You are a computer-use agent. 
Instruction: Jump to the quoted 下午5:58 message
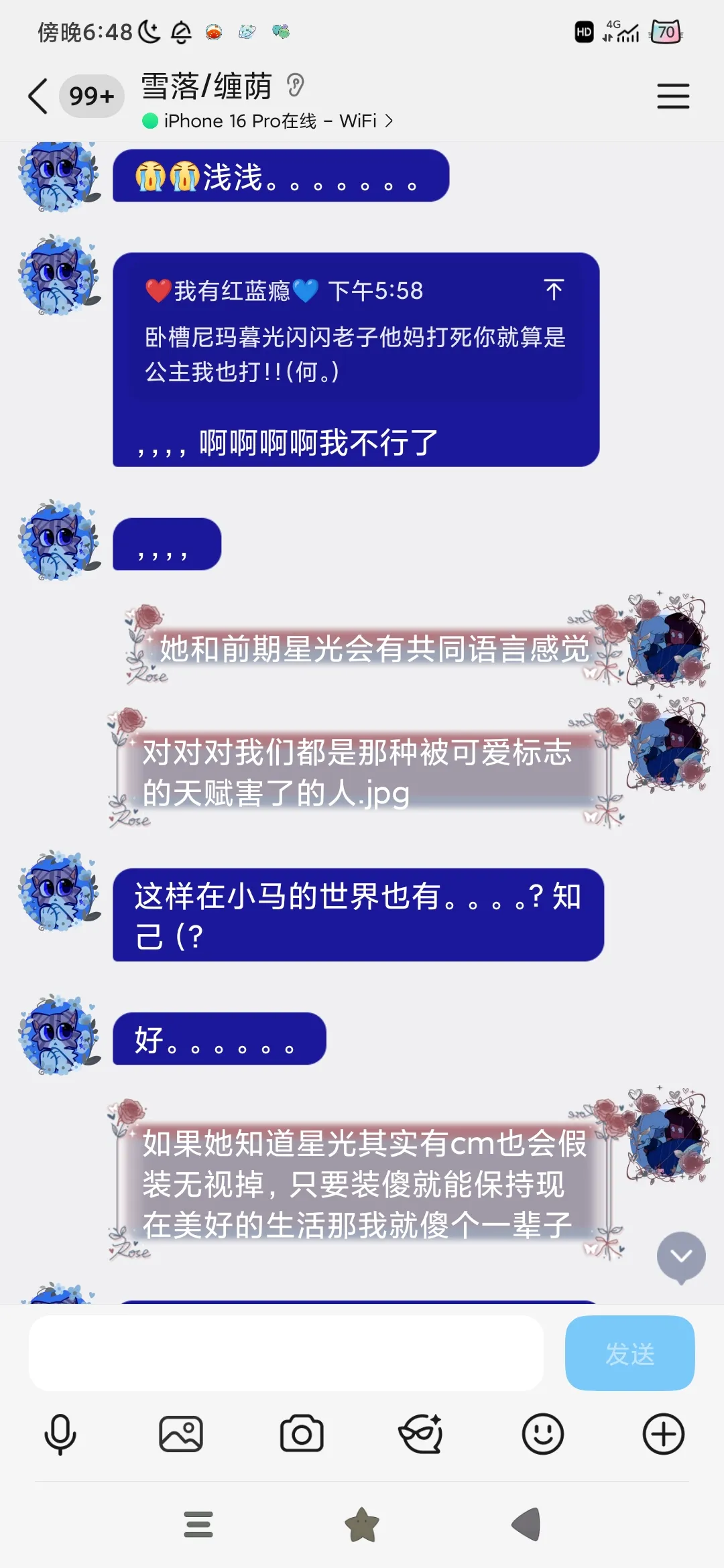(554, 290)
